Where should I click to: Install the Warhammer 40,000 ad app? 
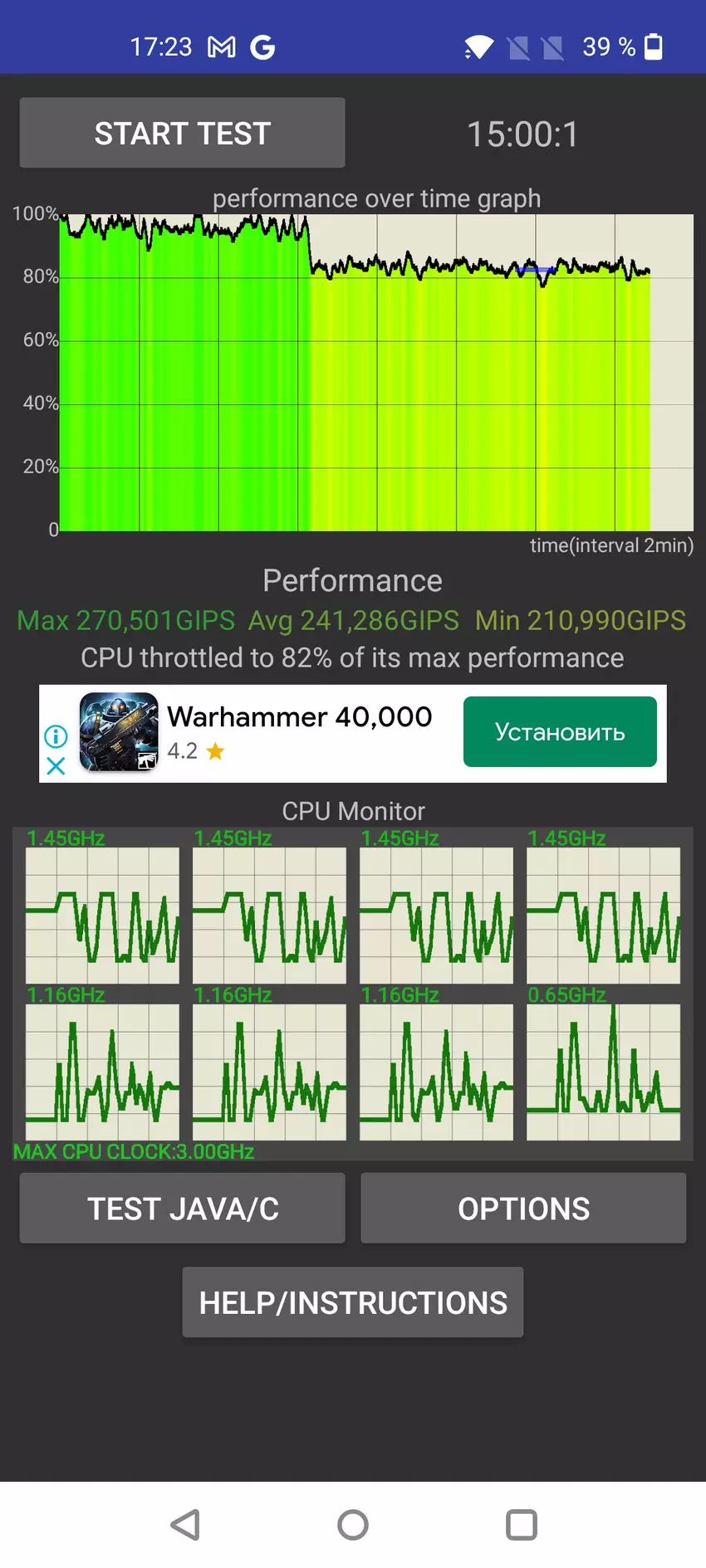(560, 731)
